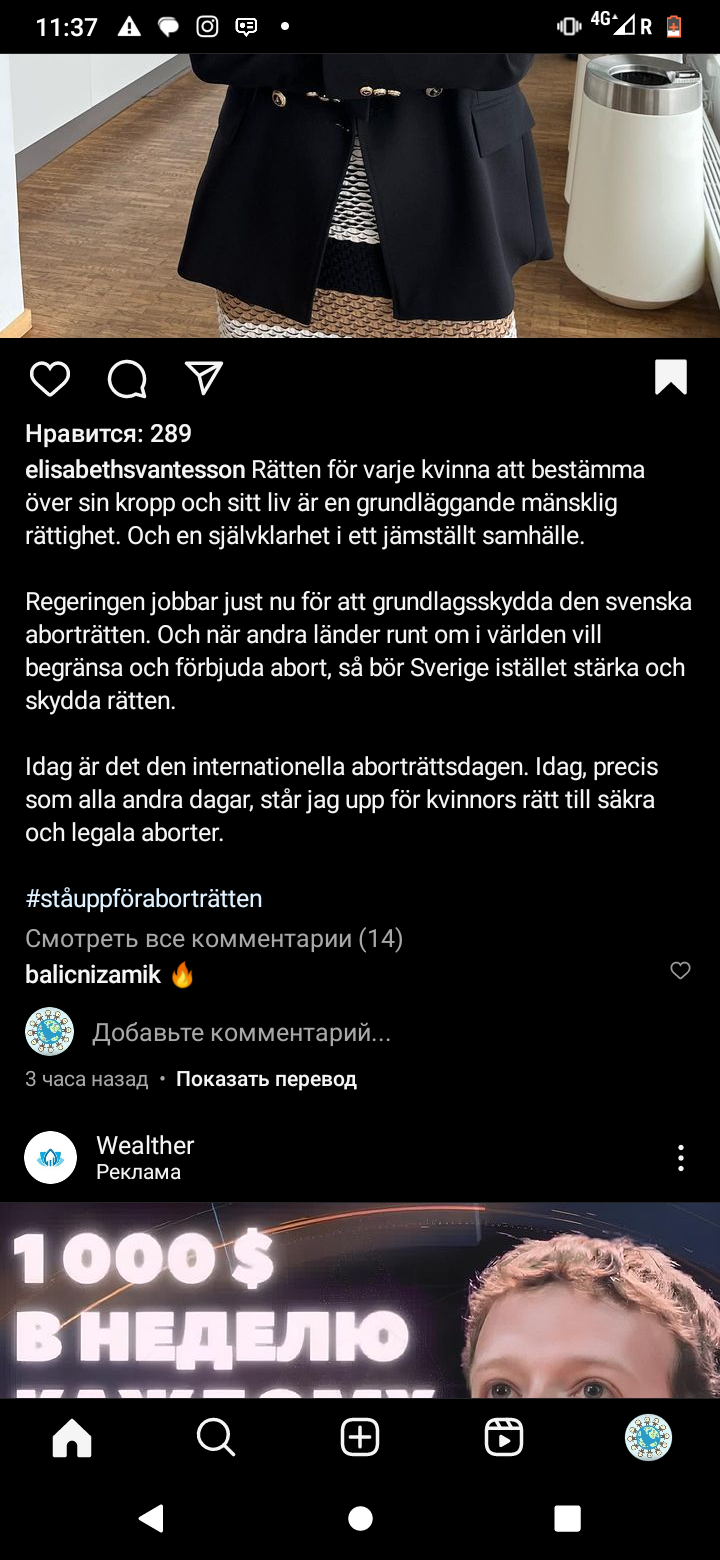
Task: Open the #ståuppföraborträtten hashtag
Action: 144,898
